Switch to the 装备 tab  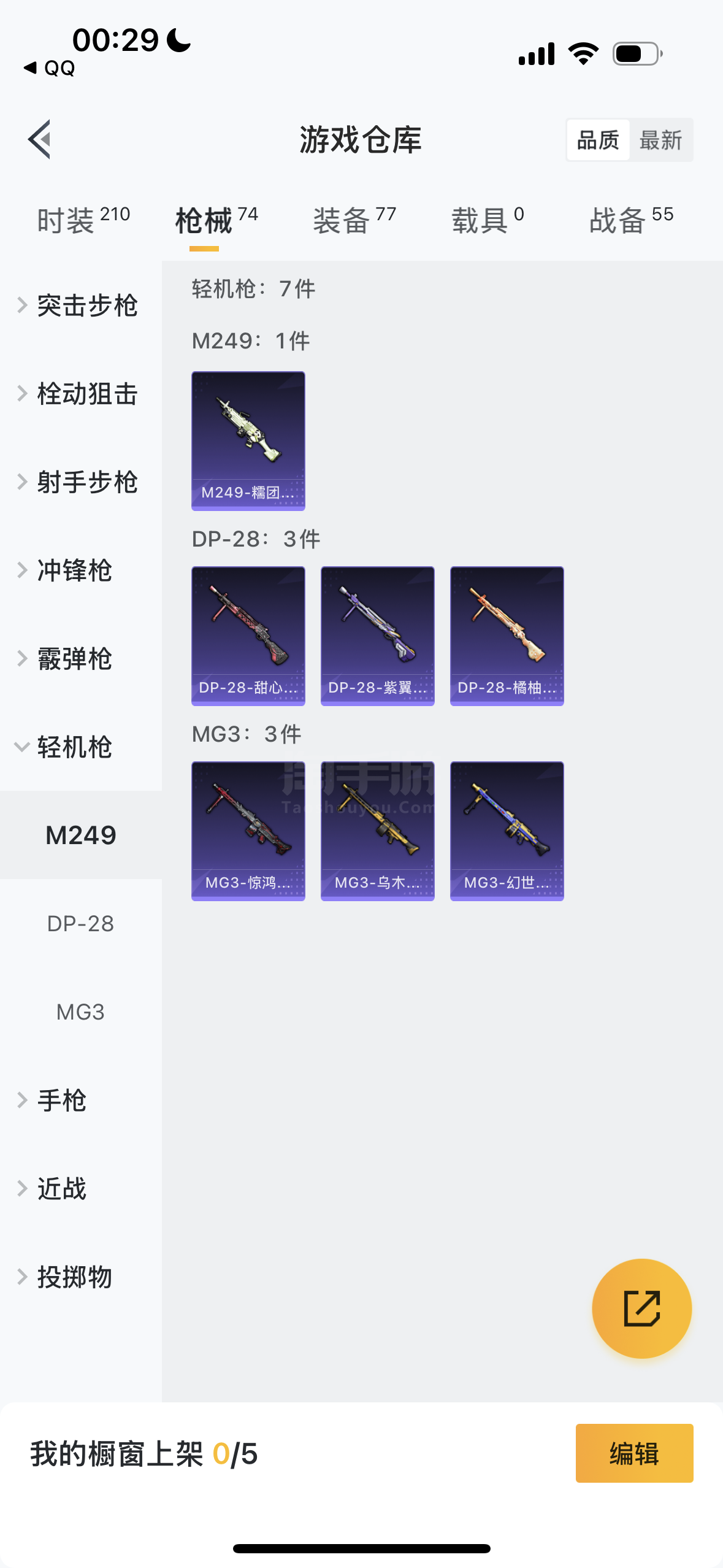tap(354, 220)
